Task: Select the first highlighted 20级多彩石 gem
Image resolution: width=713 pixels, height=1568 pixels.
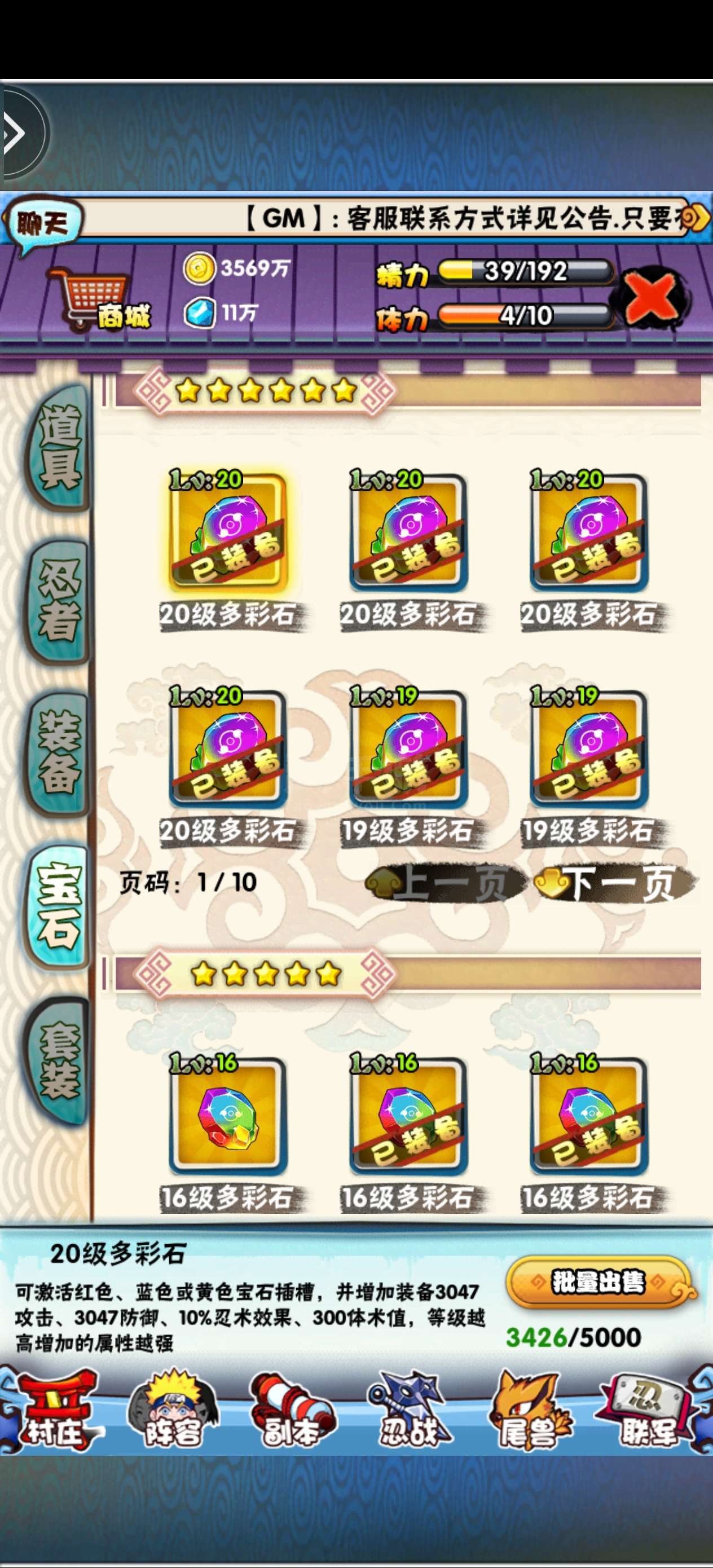Action: [x=228, y=532]
